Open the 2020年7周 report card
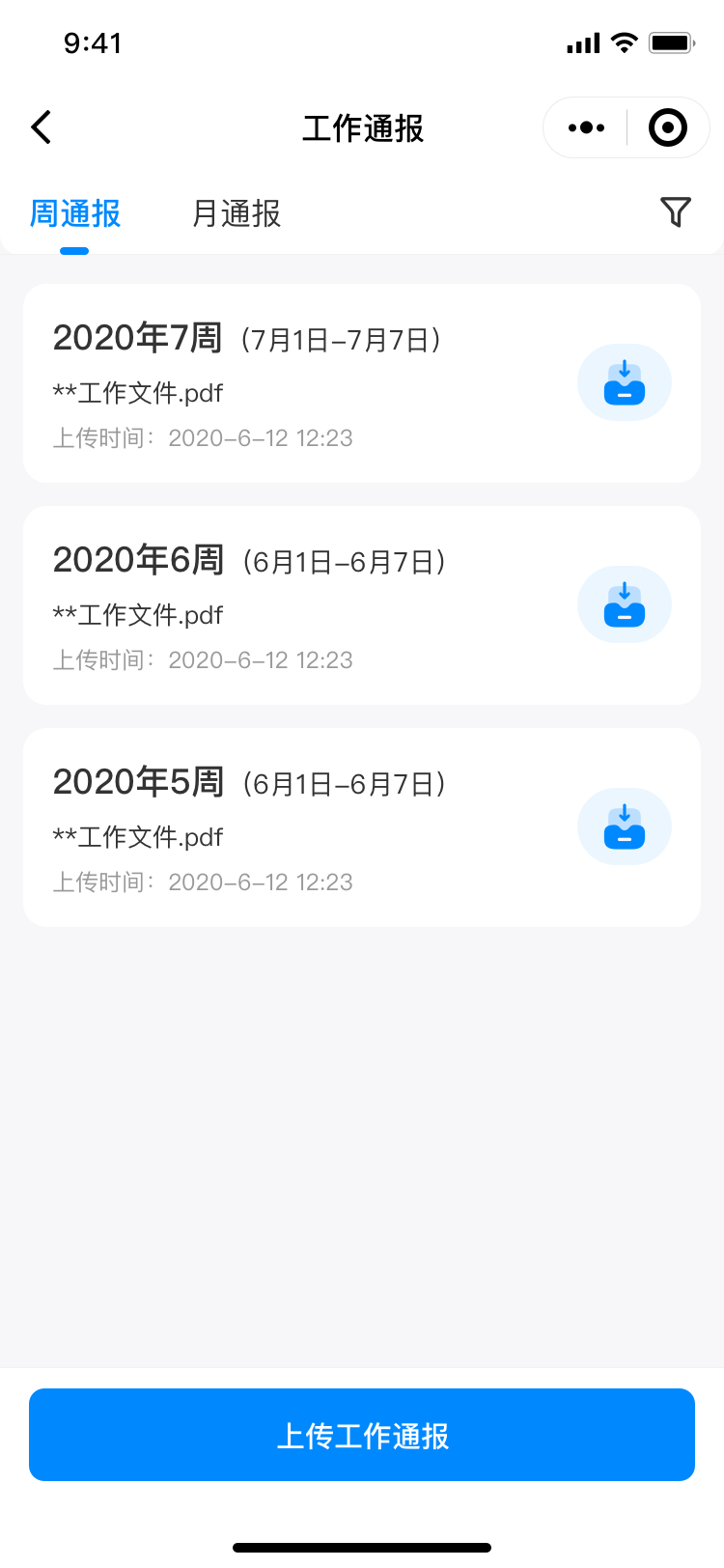Viewport: 724px width, 1568px height. point(362,383)
